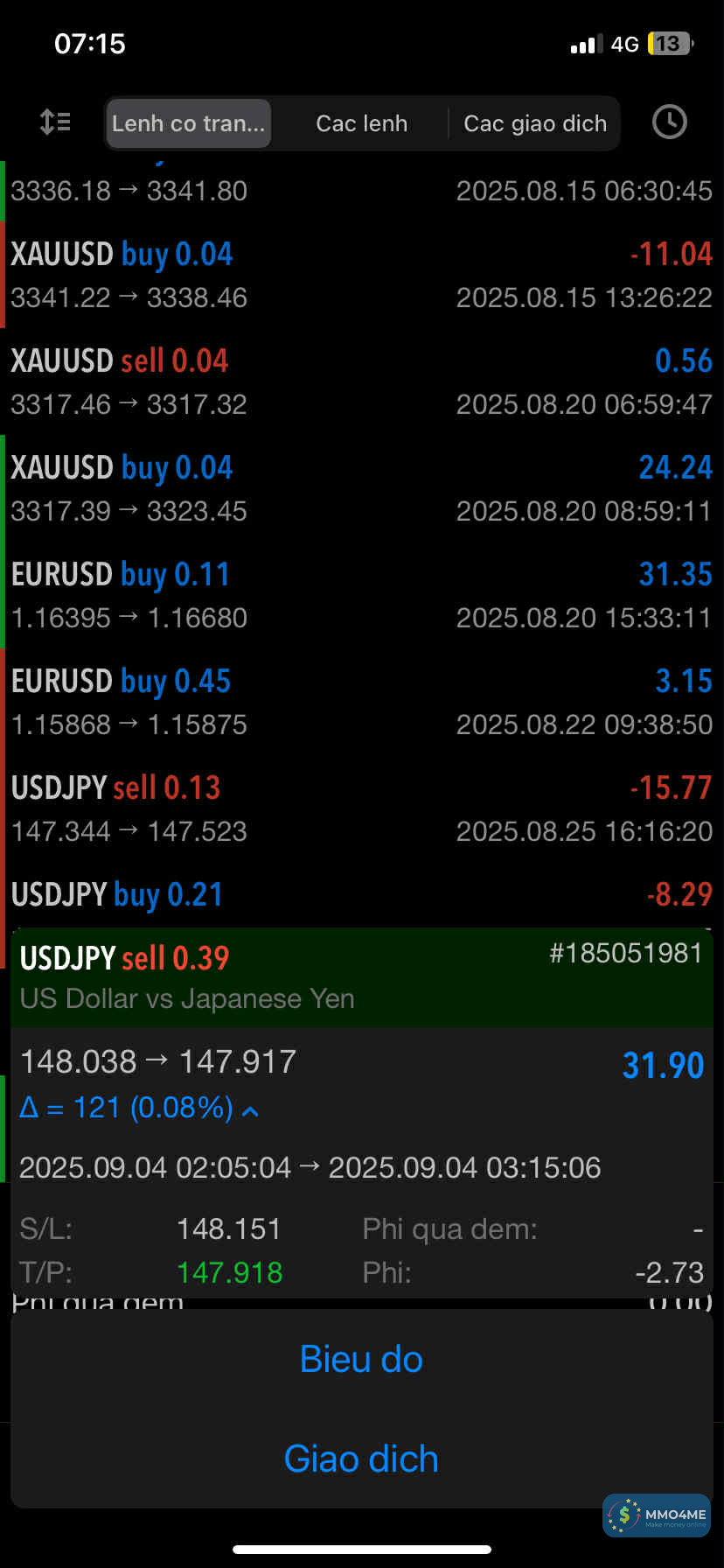The image size is (724, 1568).
Task: Select the EURUSD buy 0.11 position
Action: [361, 595]
